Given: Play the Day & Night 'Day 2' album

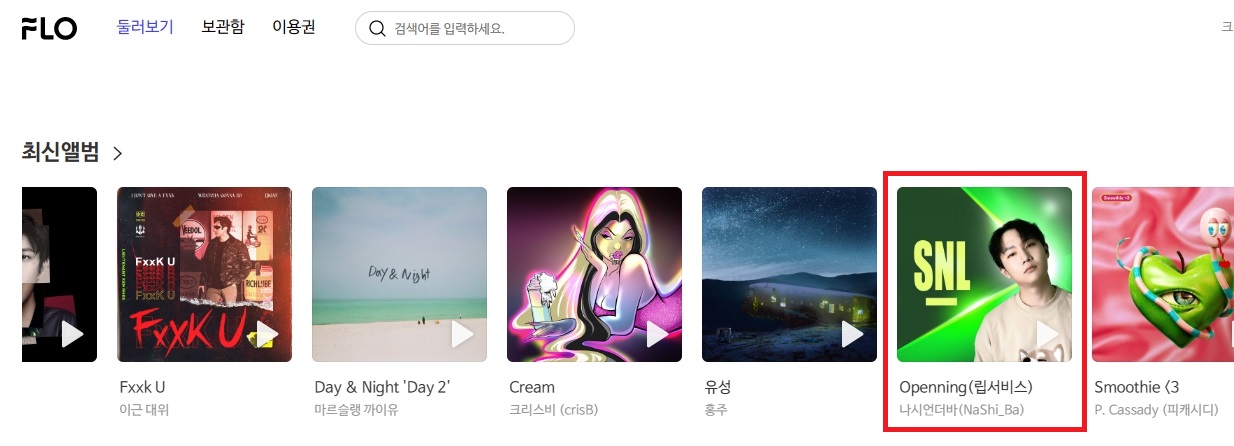Looking at the screenshot, I should coord(462,335).
